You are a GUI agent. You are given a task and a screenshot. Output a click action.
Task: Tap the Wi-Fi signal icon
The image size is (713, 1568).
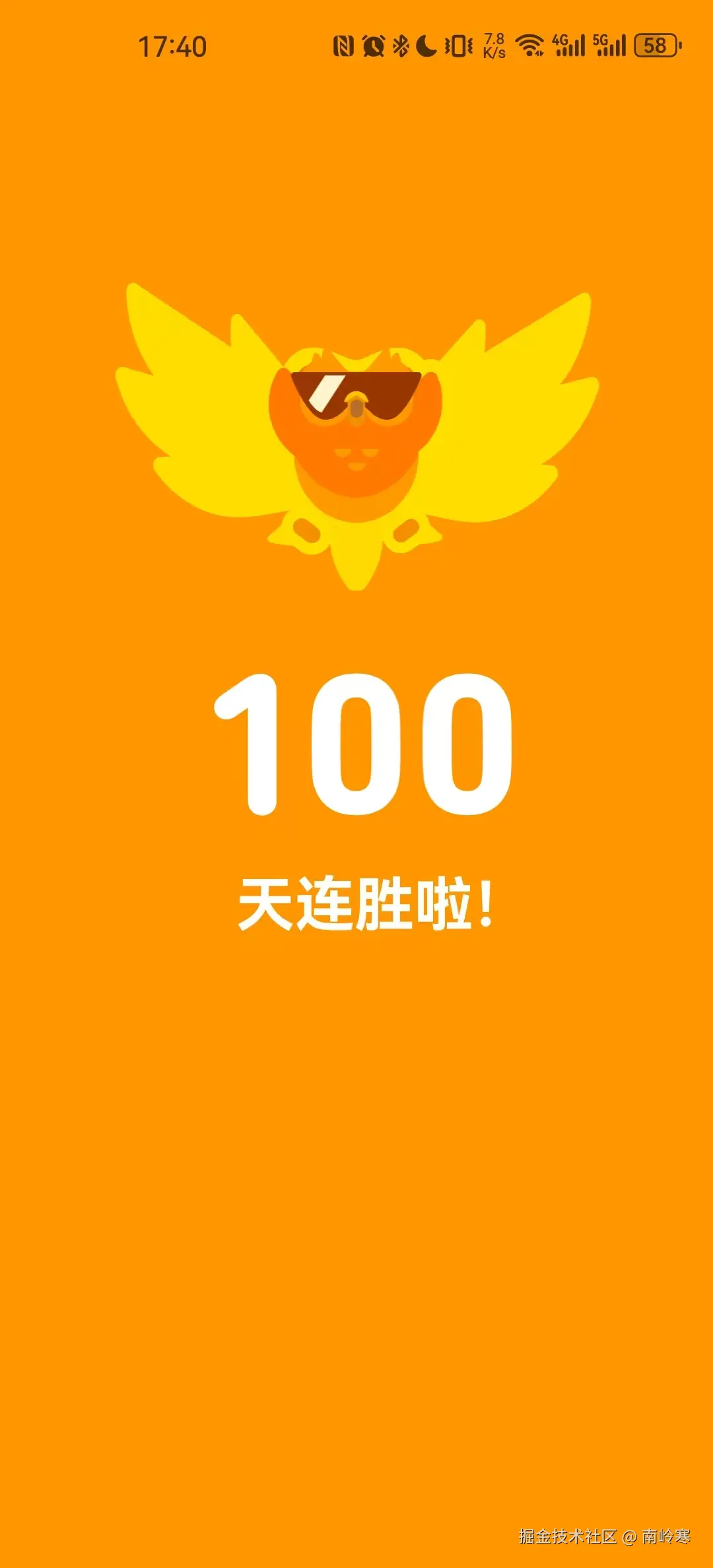(528, 45)
